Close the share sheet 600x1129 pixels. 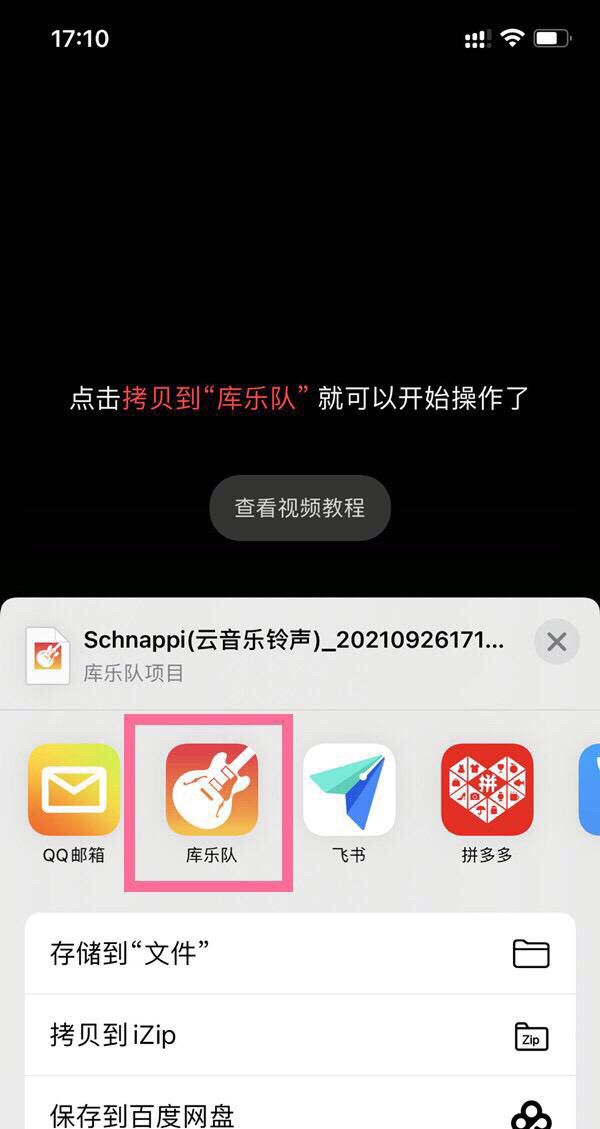coord(557,642)
